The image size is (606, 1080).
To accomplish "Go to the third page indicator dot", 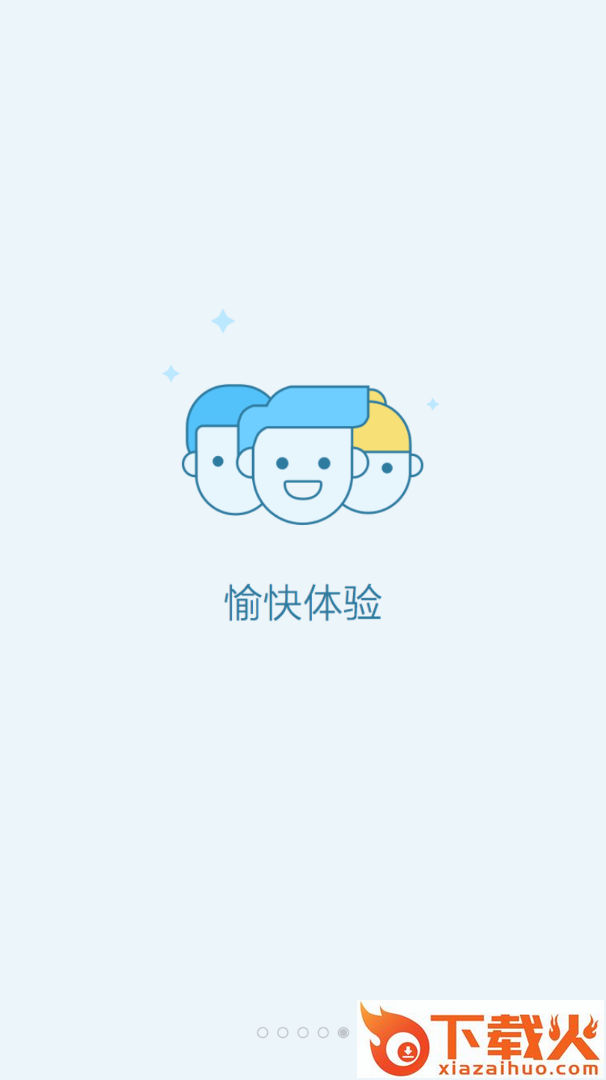I will click(x=303, y=1032).
